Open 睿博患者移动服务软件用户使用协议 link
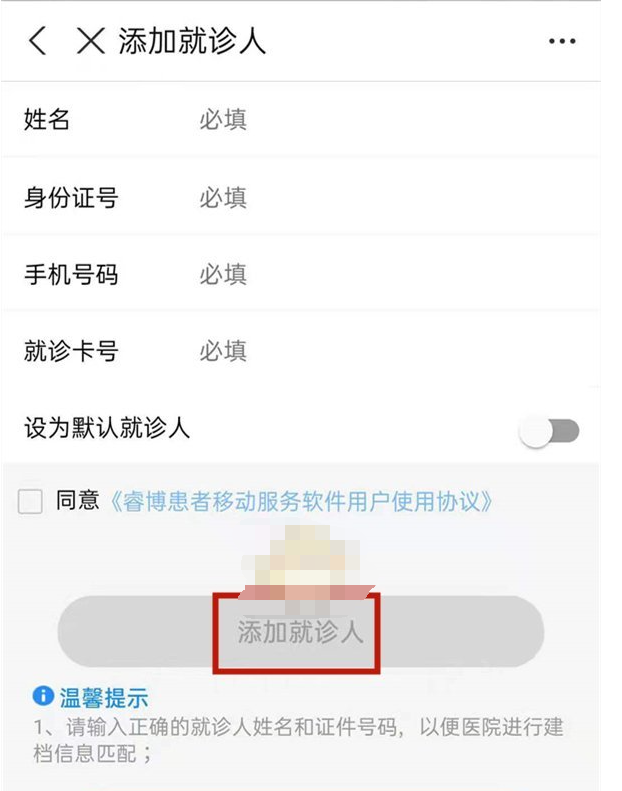This screenshot has width=622, height=791. [300, 502]
